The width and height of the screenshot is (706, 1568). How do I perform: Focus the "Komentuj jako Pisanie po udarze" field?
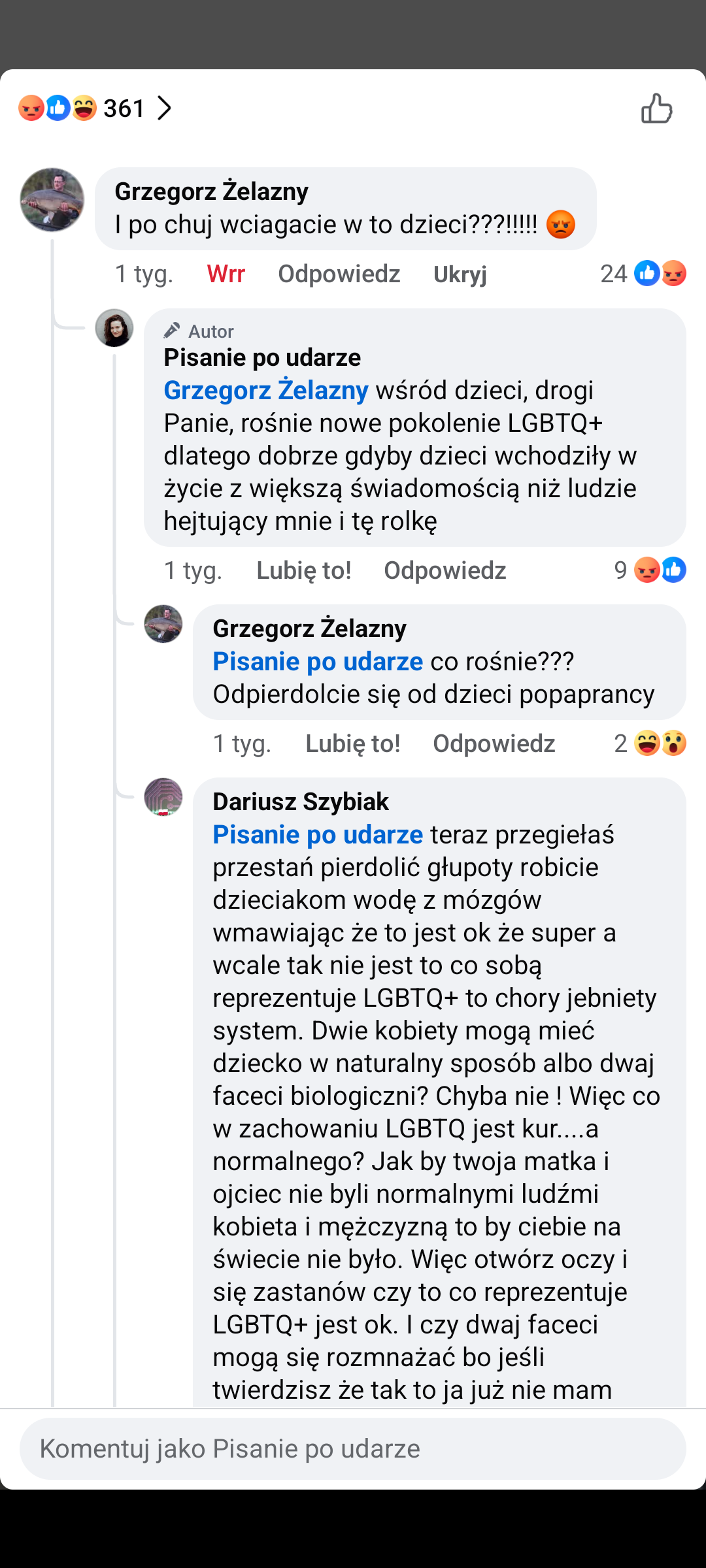coord(353,1448)
